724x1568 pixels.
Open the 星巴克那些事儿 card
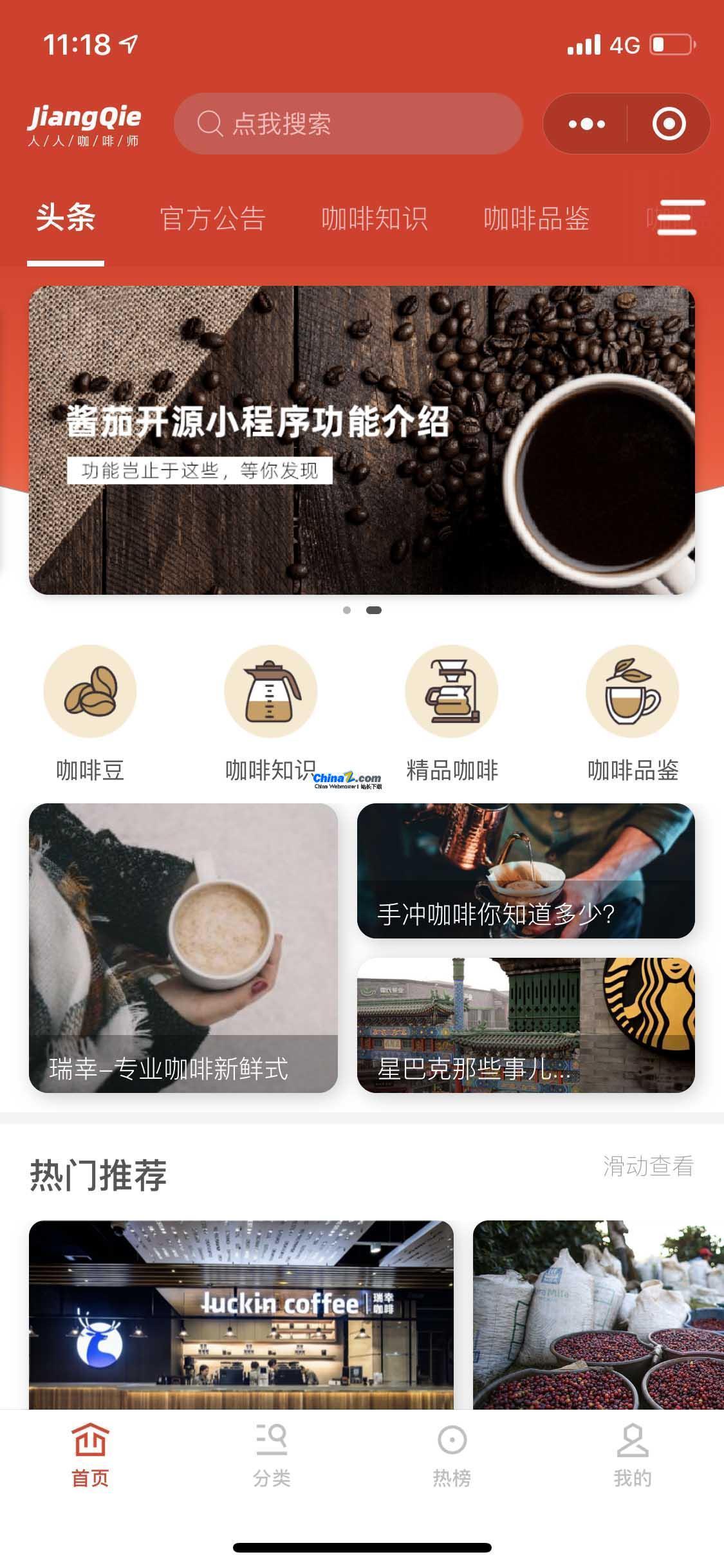pyautogui.click(x=526, y=1025)
